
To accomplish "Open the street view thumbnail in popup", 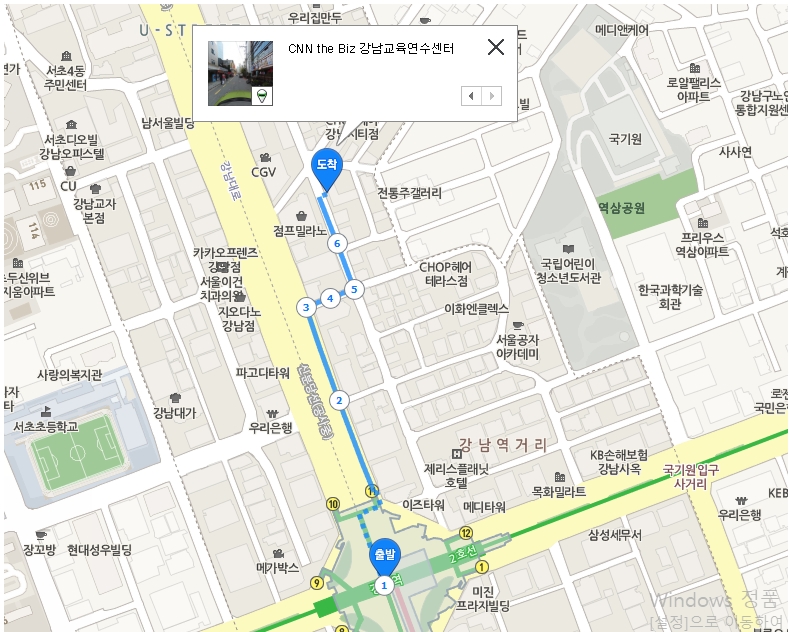I will click(x=240, y=73).
